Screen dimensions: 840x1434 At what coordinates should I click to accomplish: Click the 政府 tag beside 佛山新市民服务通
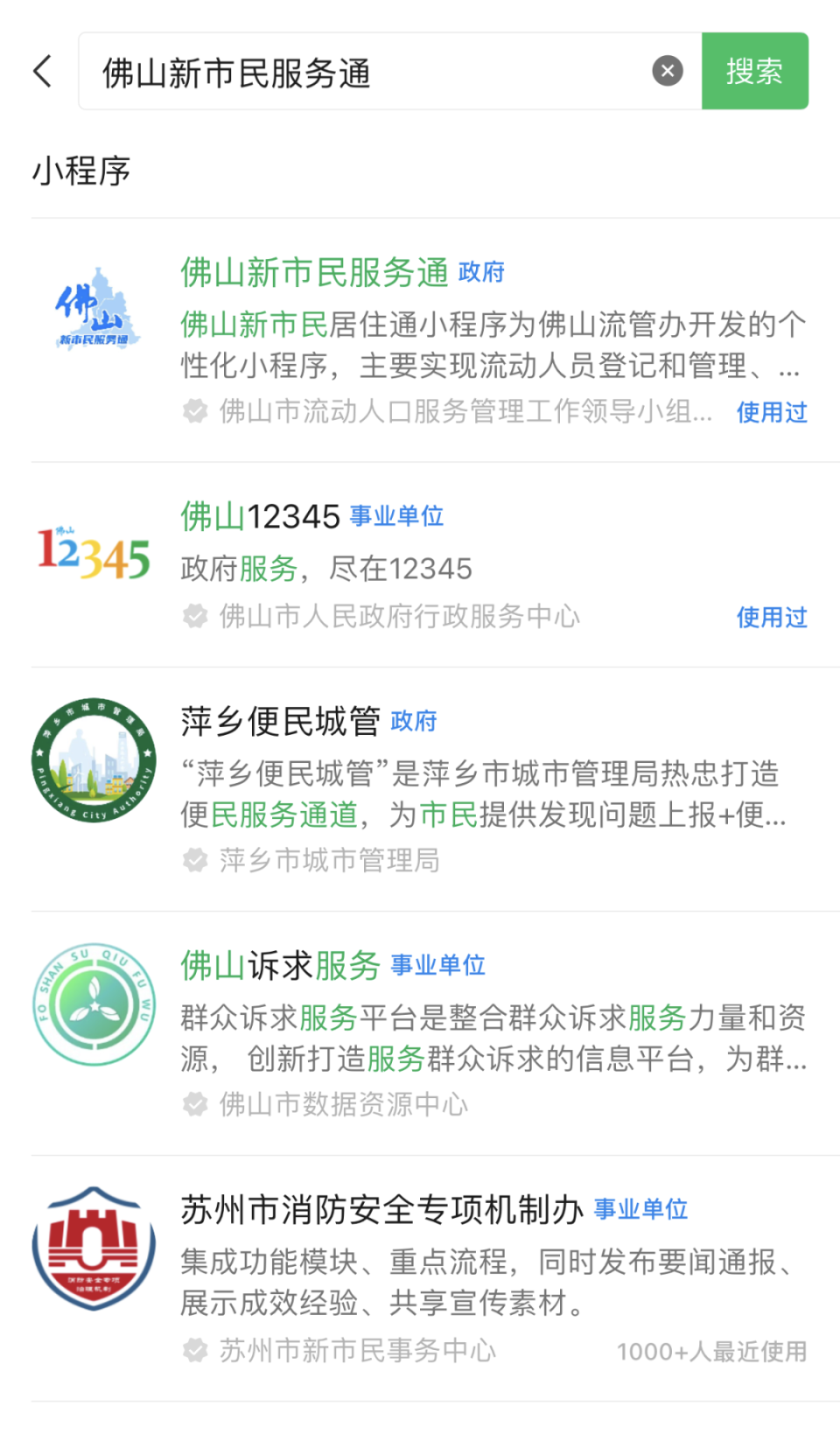pos(479,273)
